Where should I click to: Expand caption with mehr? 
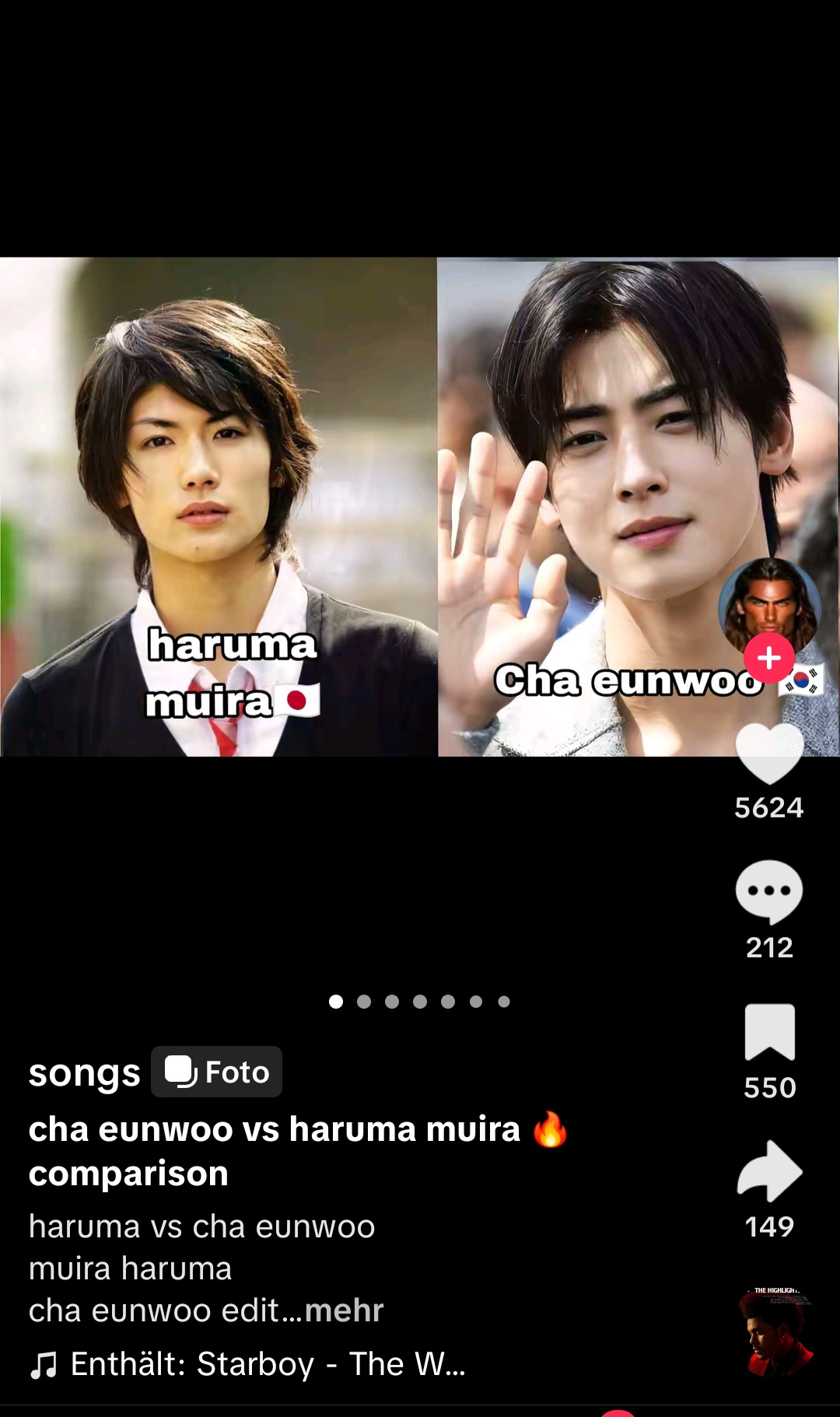pos(344,1310)
